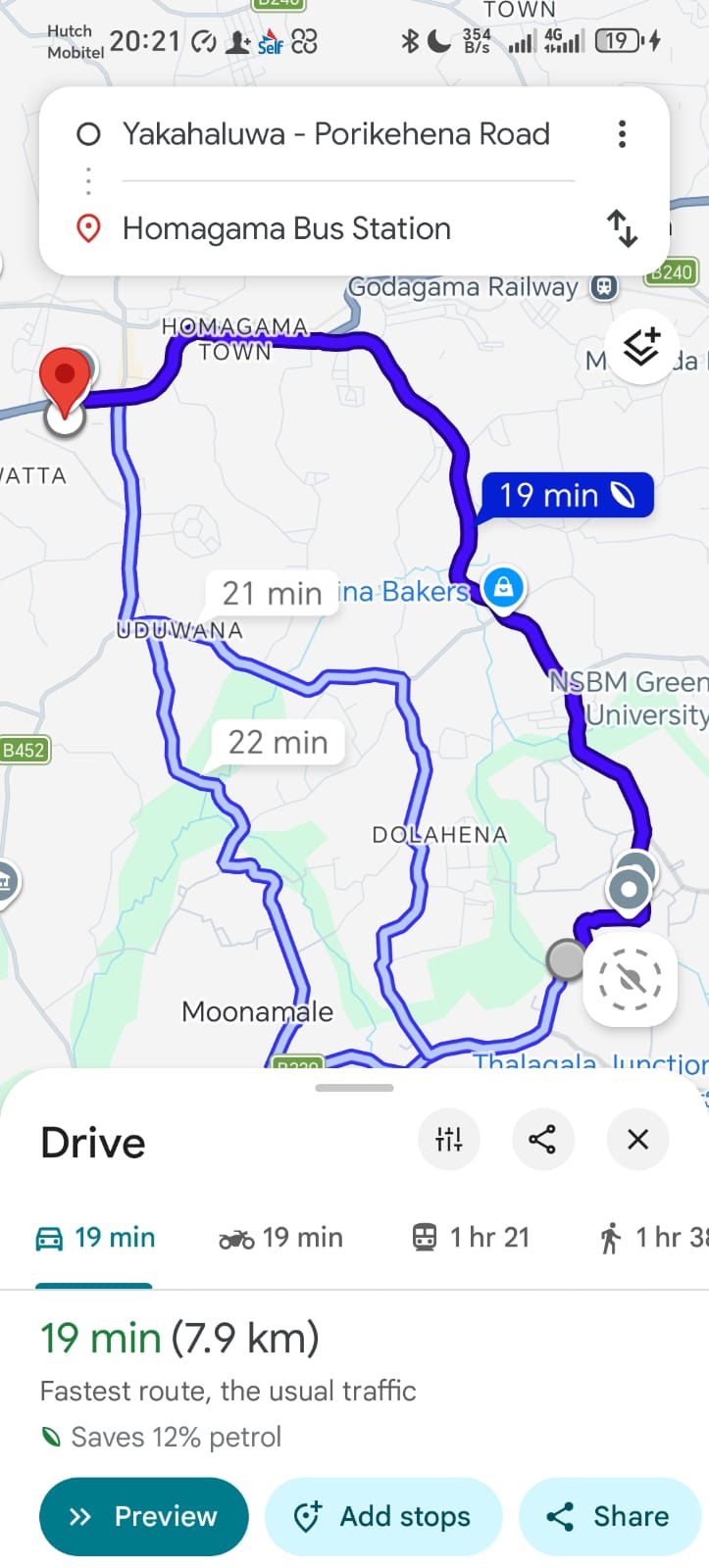Swap start and destination
This screenshot has width=709, height=1568.
622,228
